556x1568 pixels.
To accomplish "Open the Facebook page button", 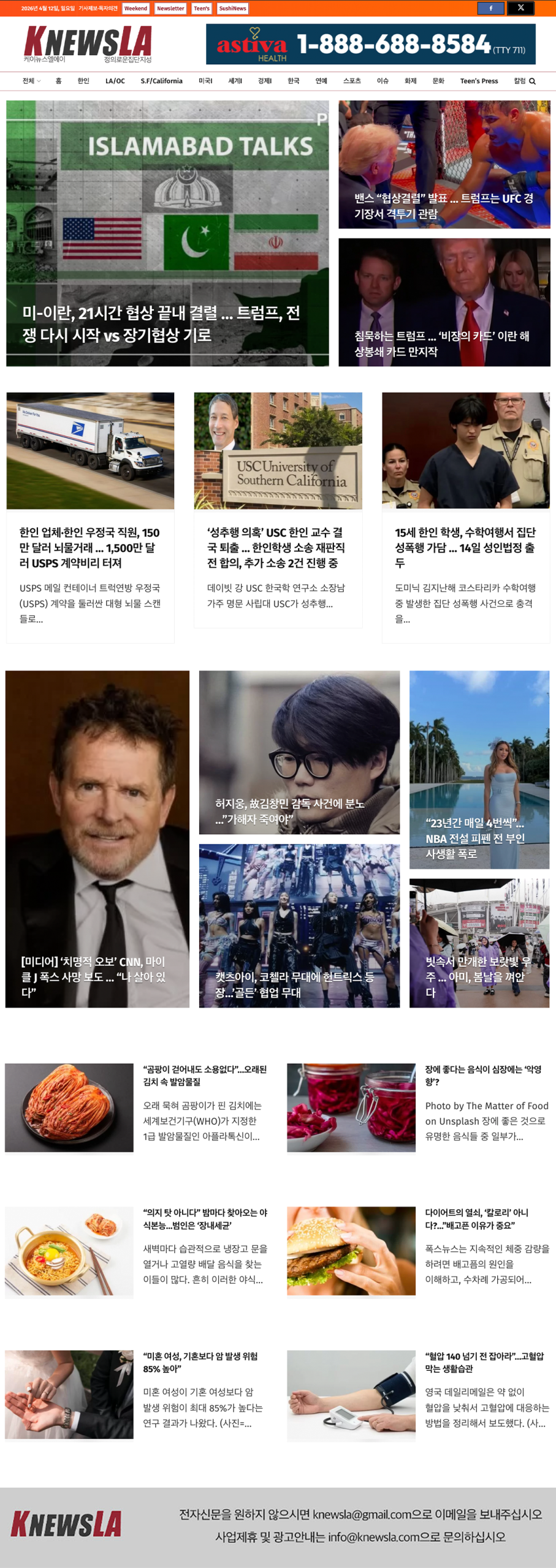I will (x=490, y=8).
